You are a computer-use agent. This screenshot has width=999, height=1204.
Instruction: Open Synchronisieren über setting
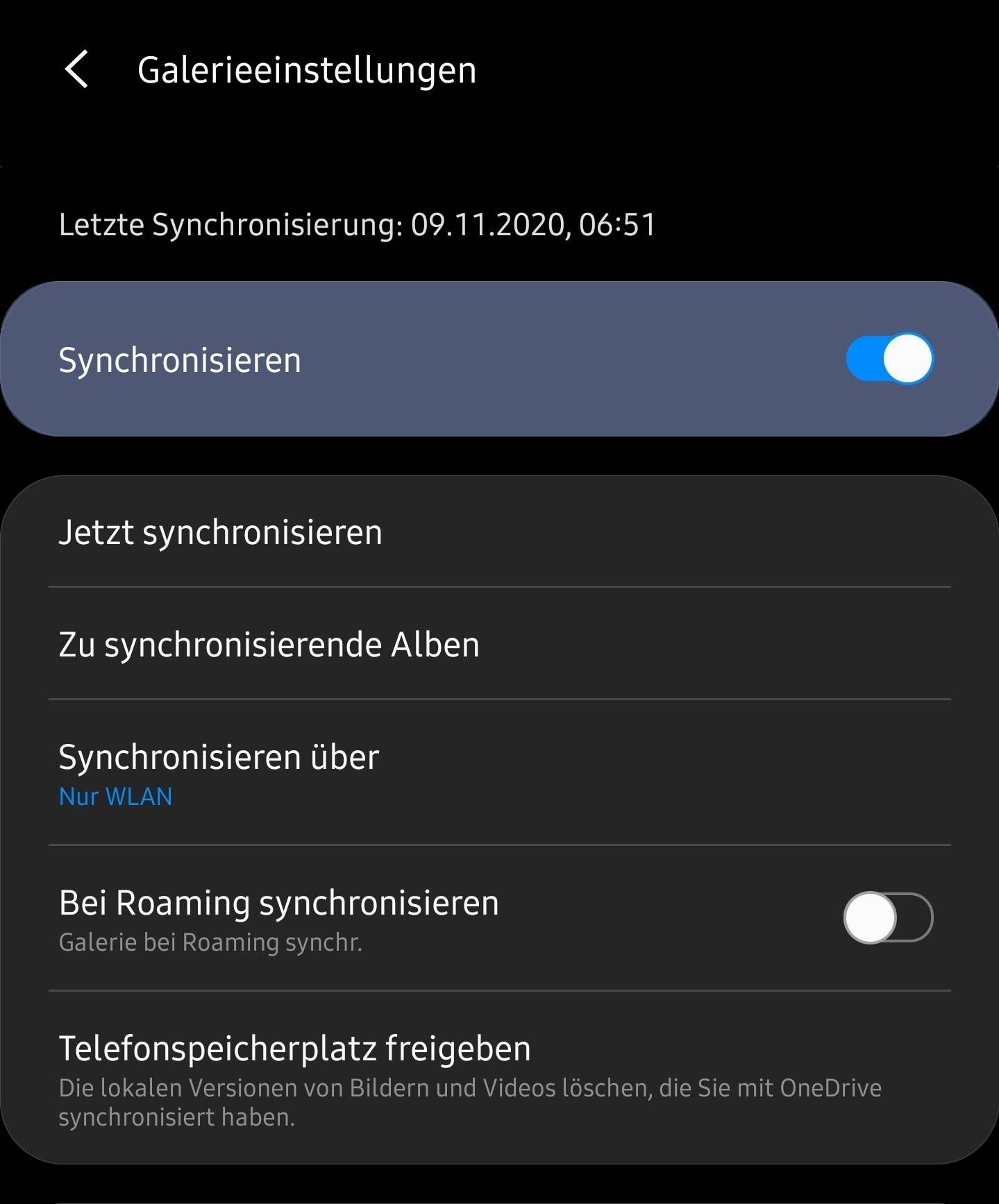click(219, 772)
